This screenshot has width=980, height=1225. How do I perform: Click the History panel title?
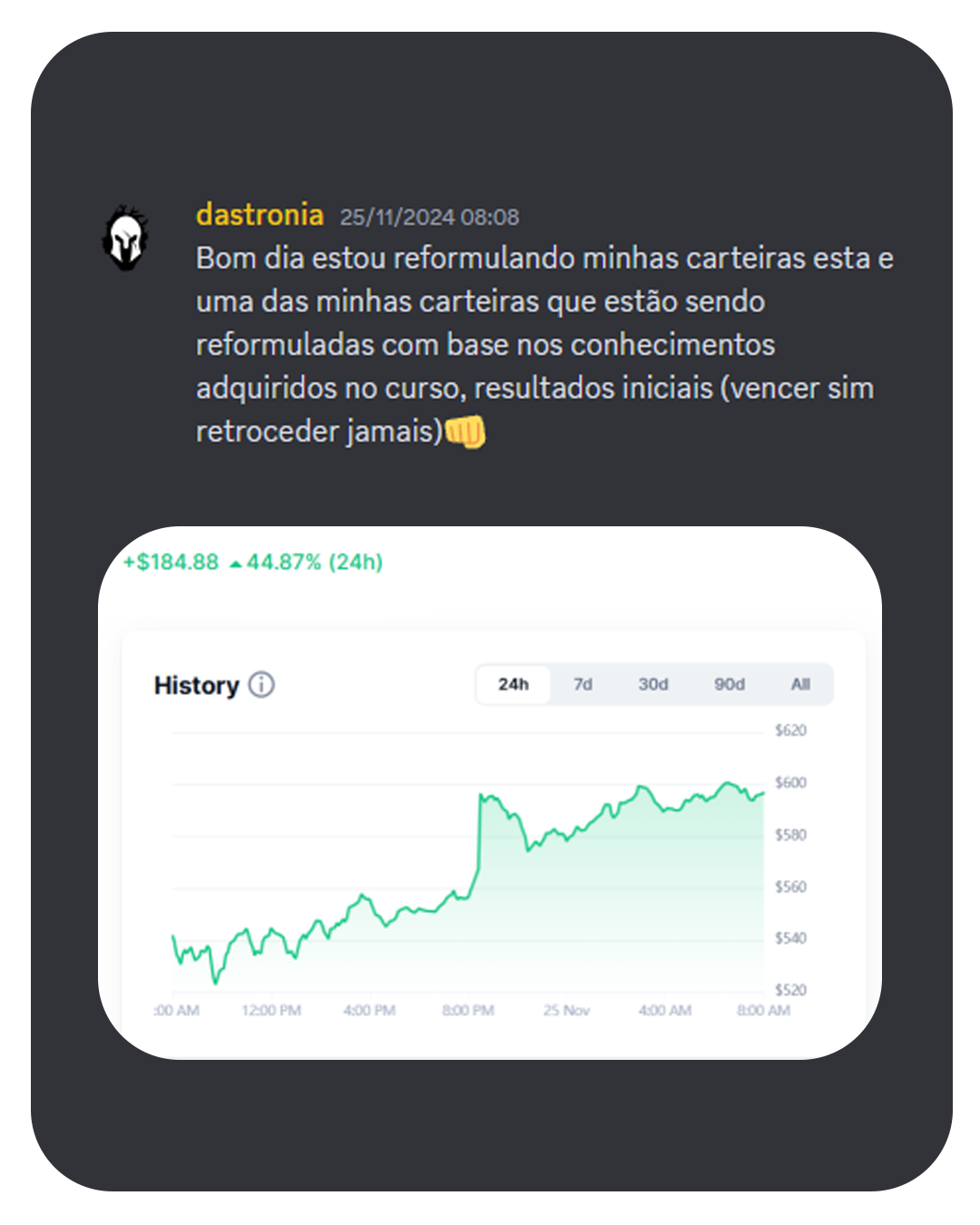198,685
